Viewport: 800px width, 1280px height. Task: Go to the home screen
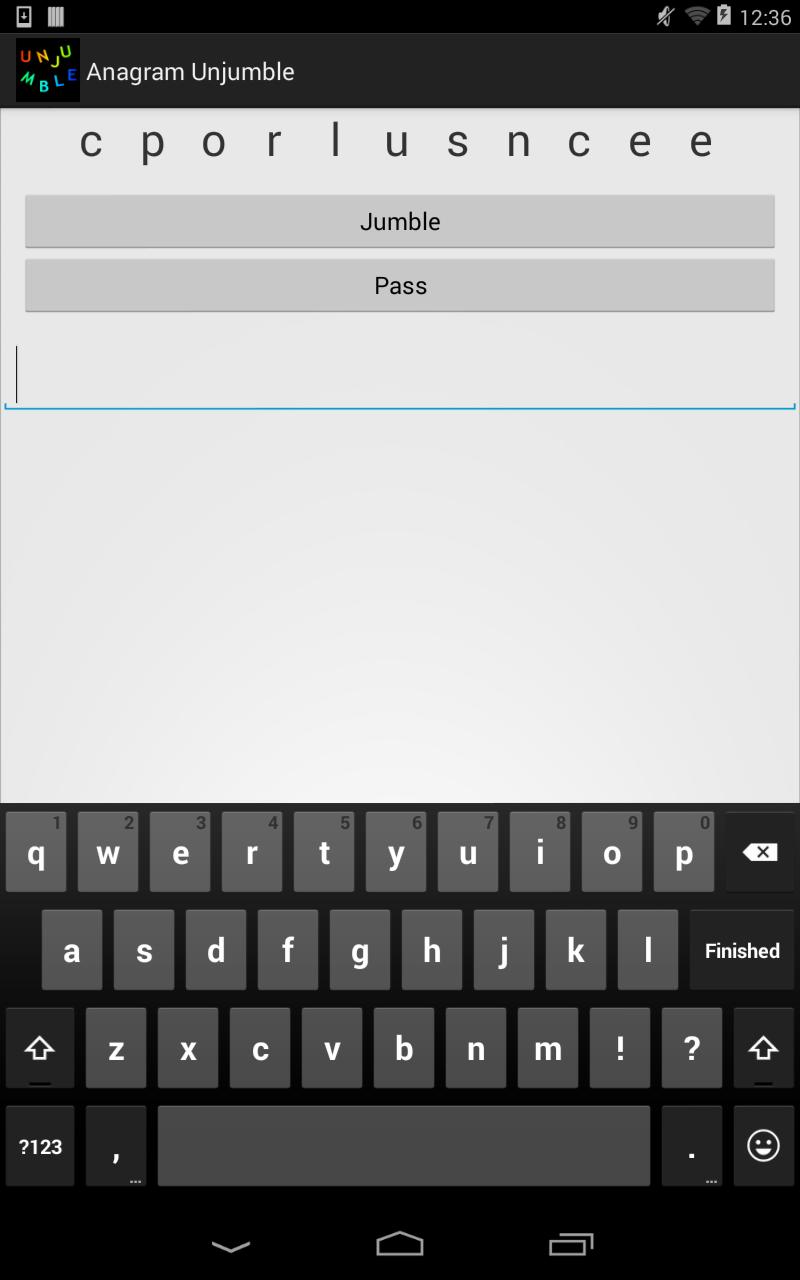coord(400,1245)
